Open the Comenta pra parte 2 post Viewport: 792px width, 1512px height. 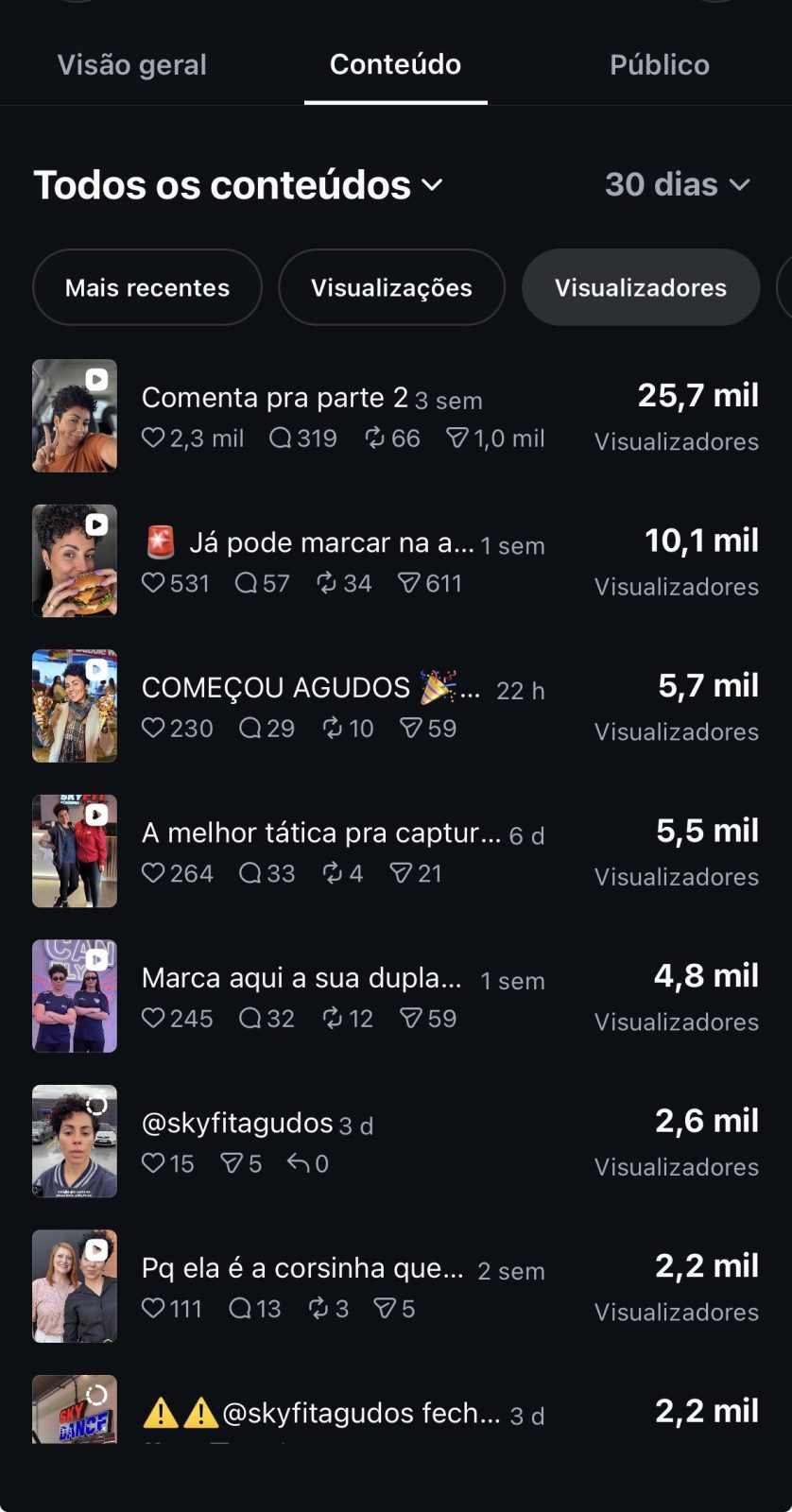pyautogui.click(x=396, y=416)
